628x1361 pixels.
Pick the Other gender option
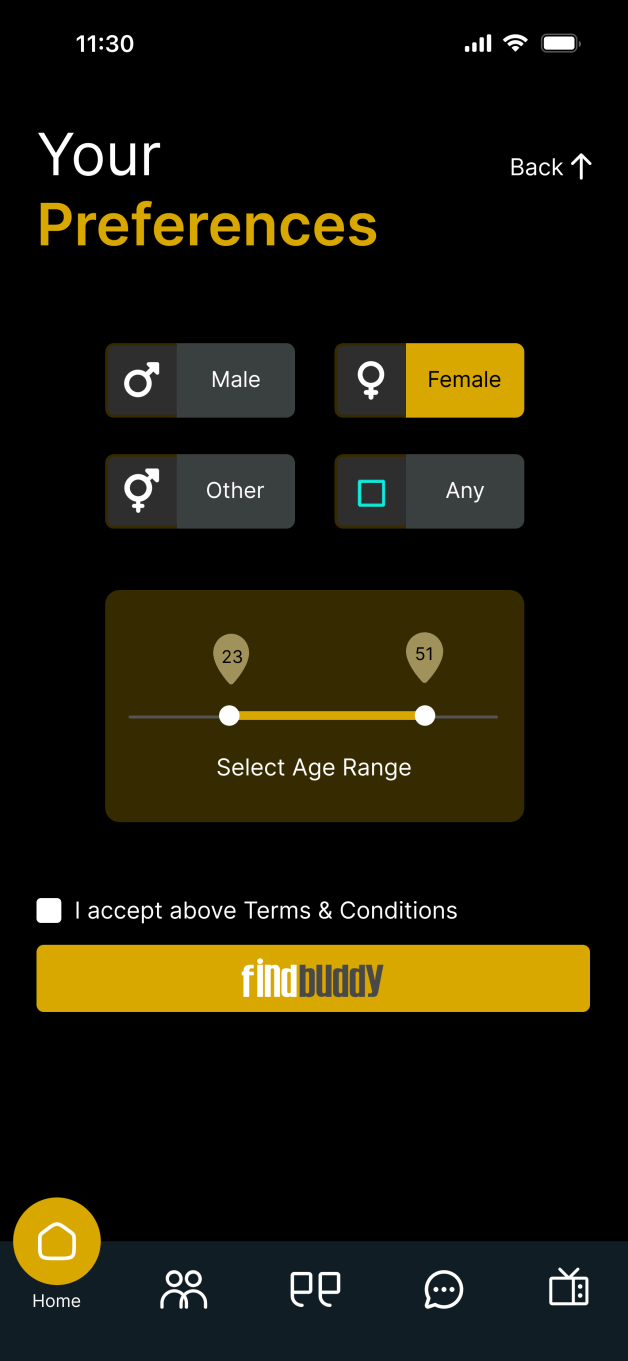tap(200, 491)
